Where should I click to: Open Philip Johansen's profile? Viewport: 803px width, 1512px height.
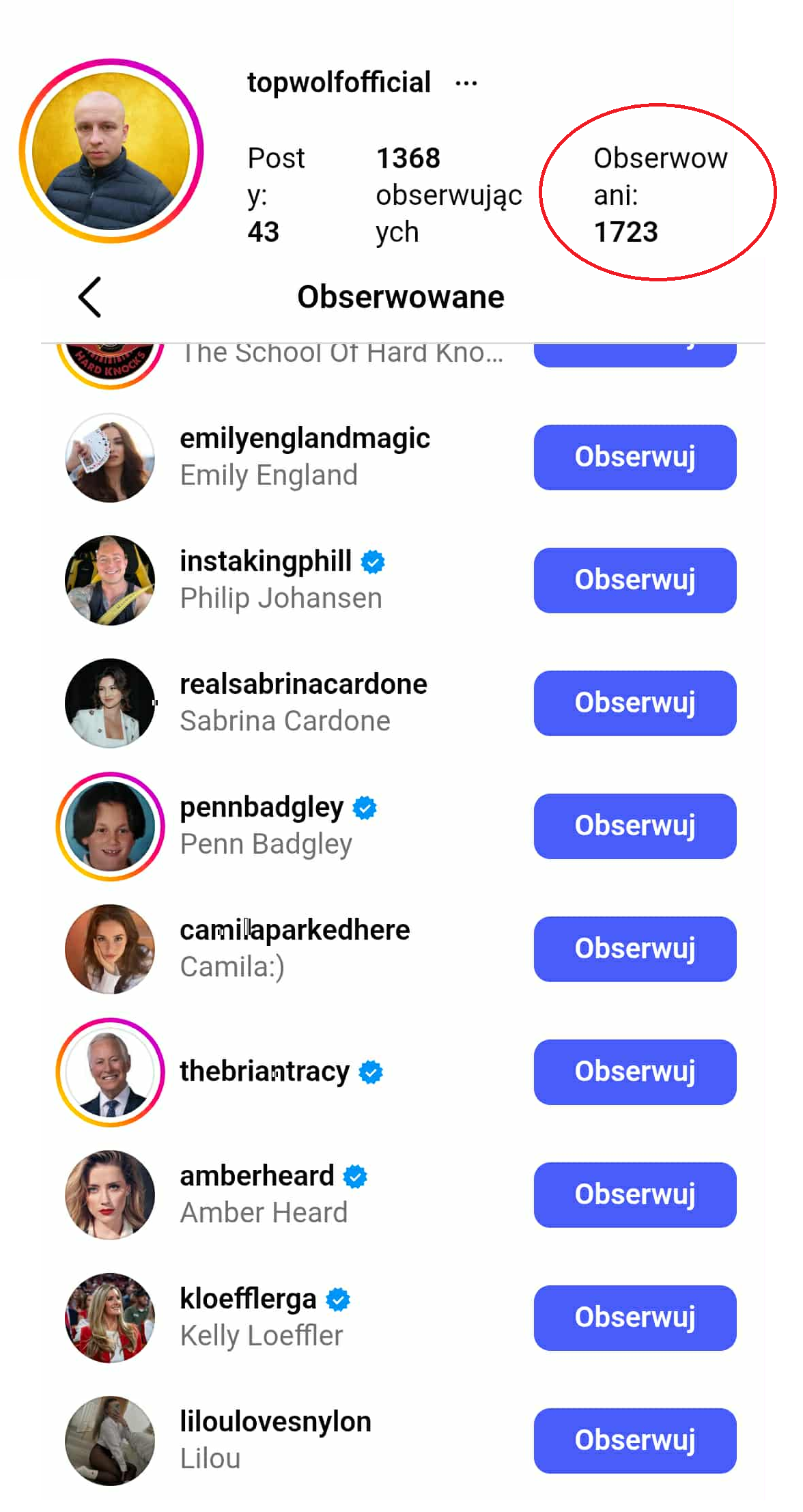tap(281, 579)
